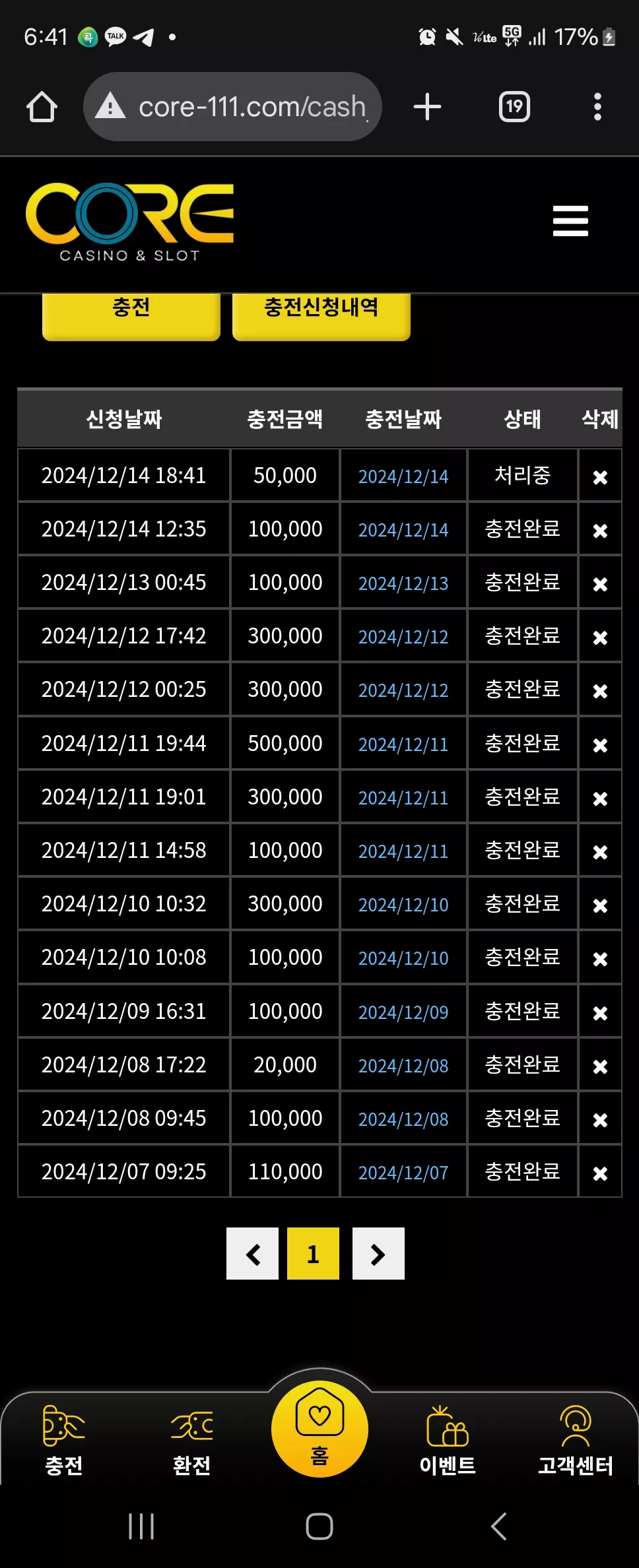Open 고객센터 support tab

point(576,1441)
